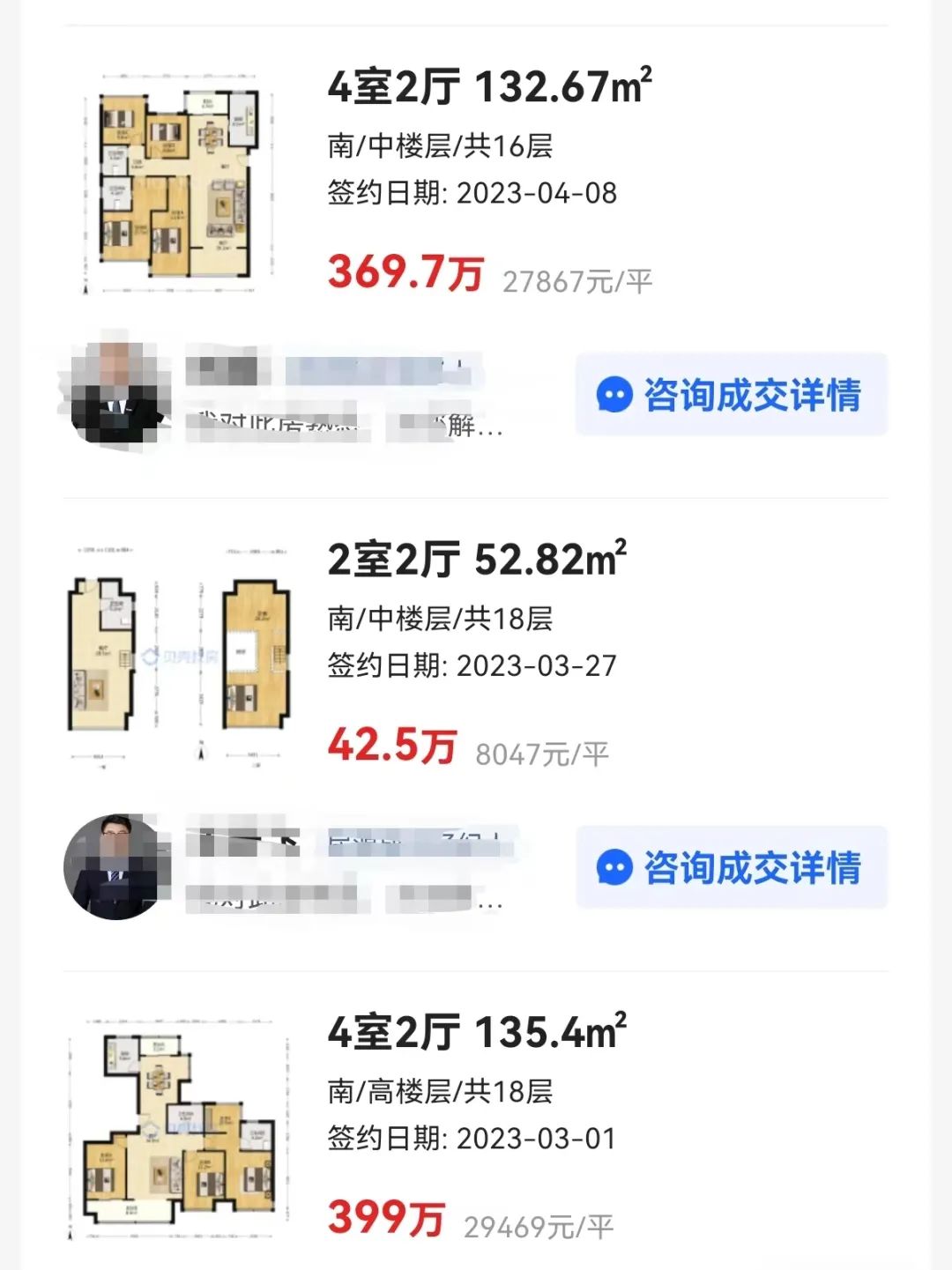Click the 签约日期 2023-04-08 date row
Viewport: 952px width, 1270px height.
[x=472, y=196]
